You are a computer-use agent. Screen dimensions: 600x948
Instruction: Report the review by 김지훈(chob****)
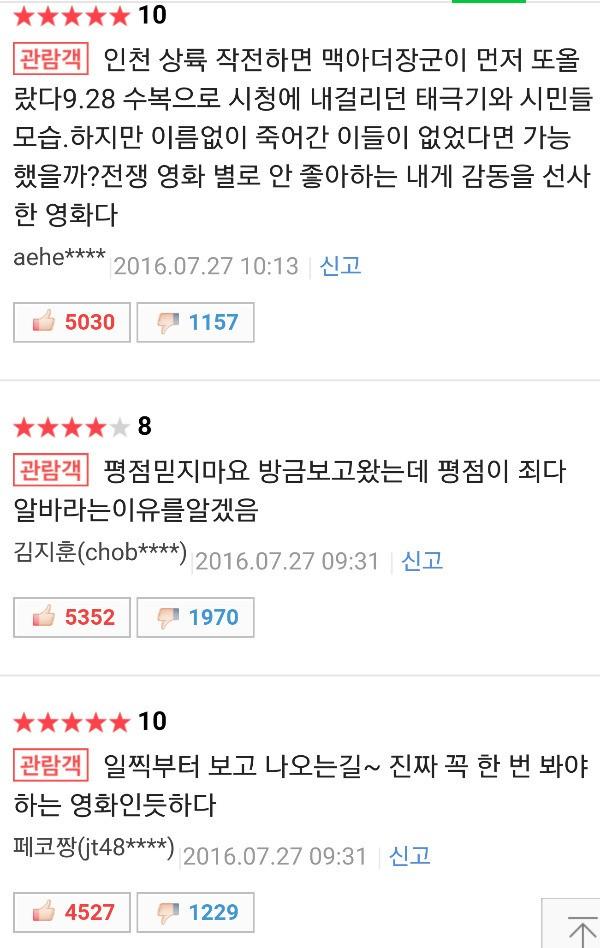click(422, 560)
